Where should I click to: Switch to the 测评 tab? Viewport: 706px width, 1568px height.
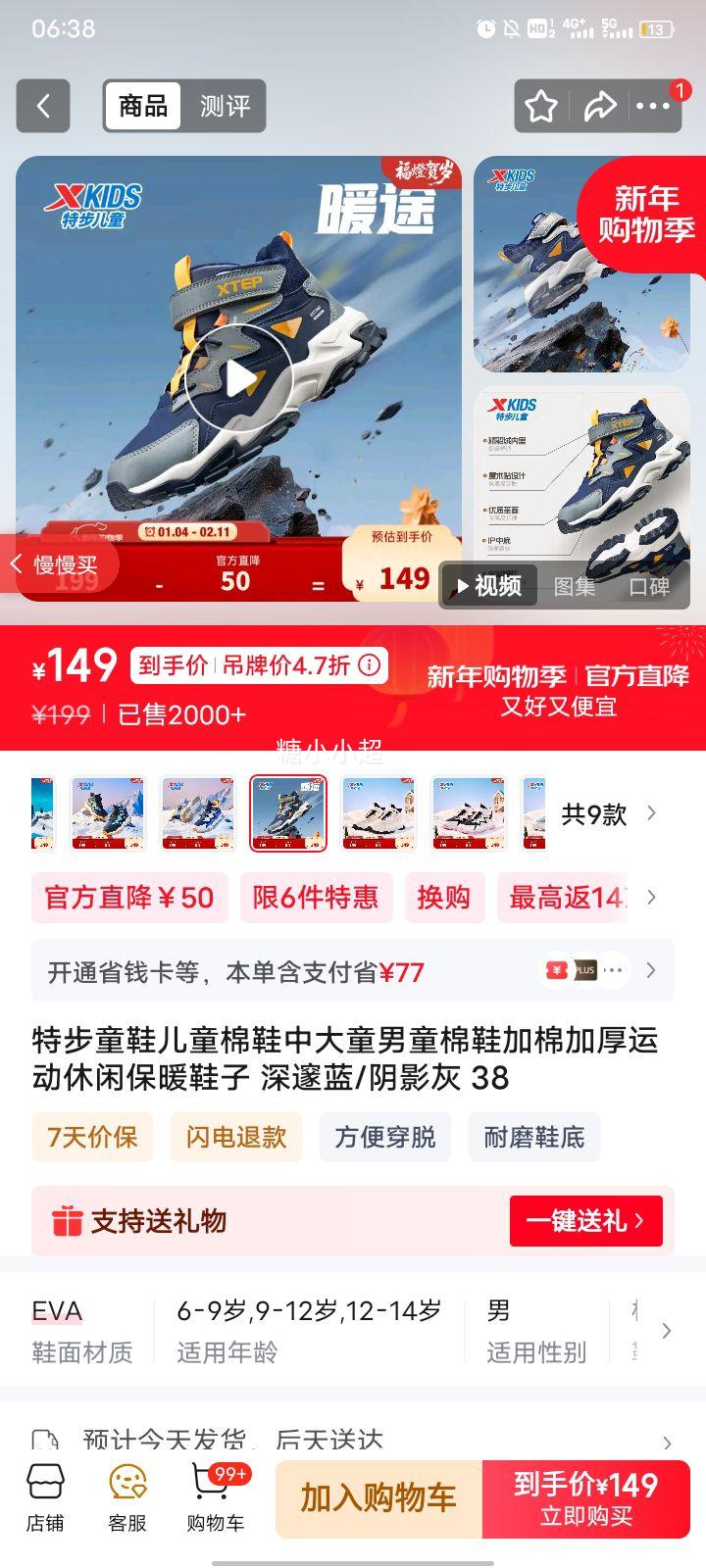[x=227, y=106]
